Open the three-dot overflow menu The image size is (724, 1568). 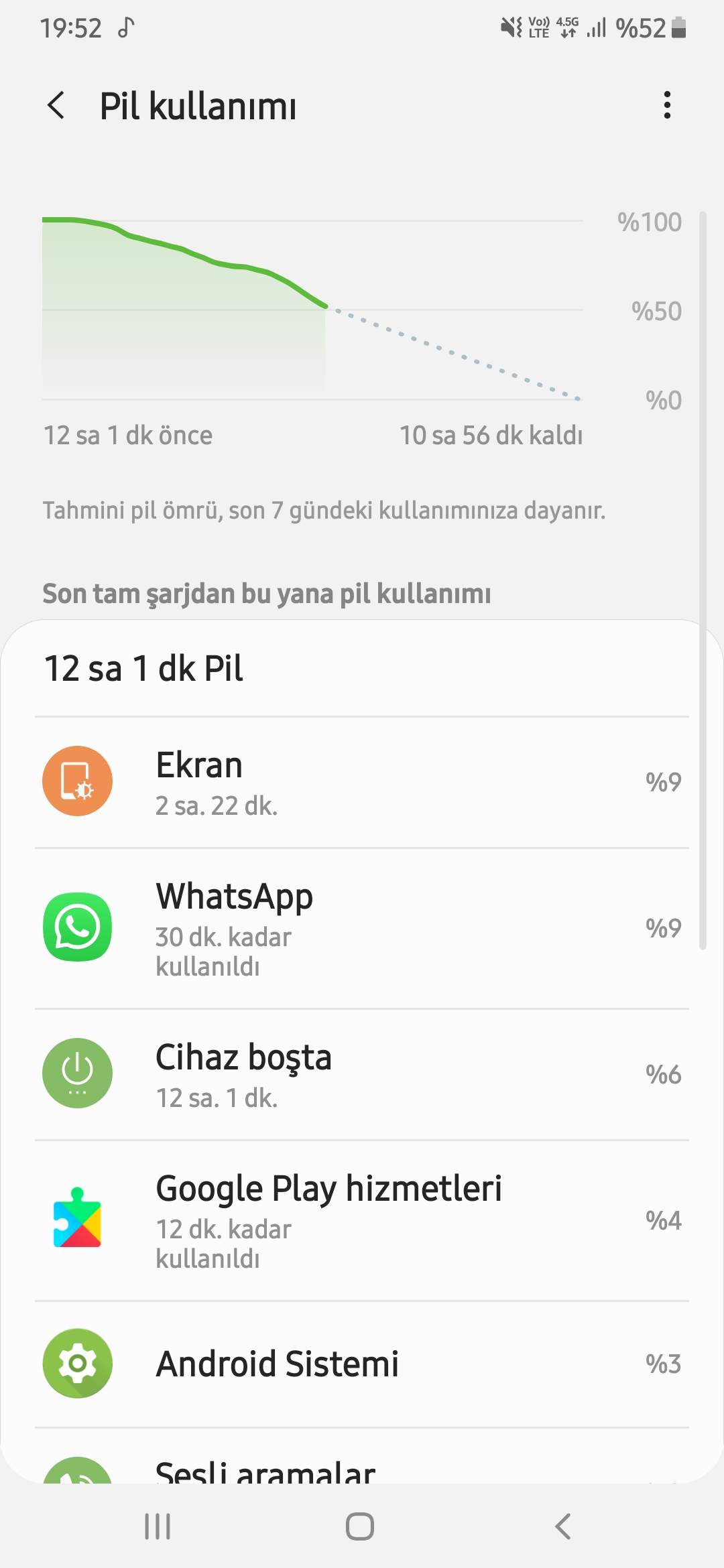666,105
